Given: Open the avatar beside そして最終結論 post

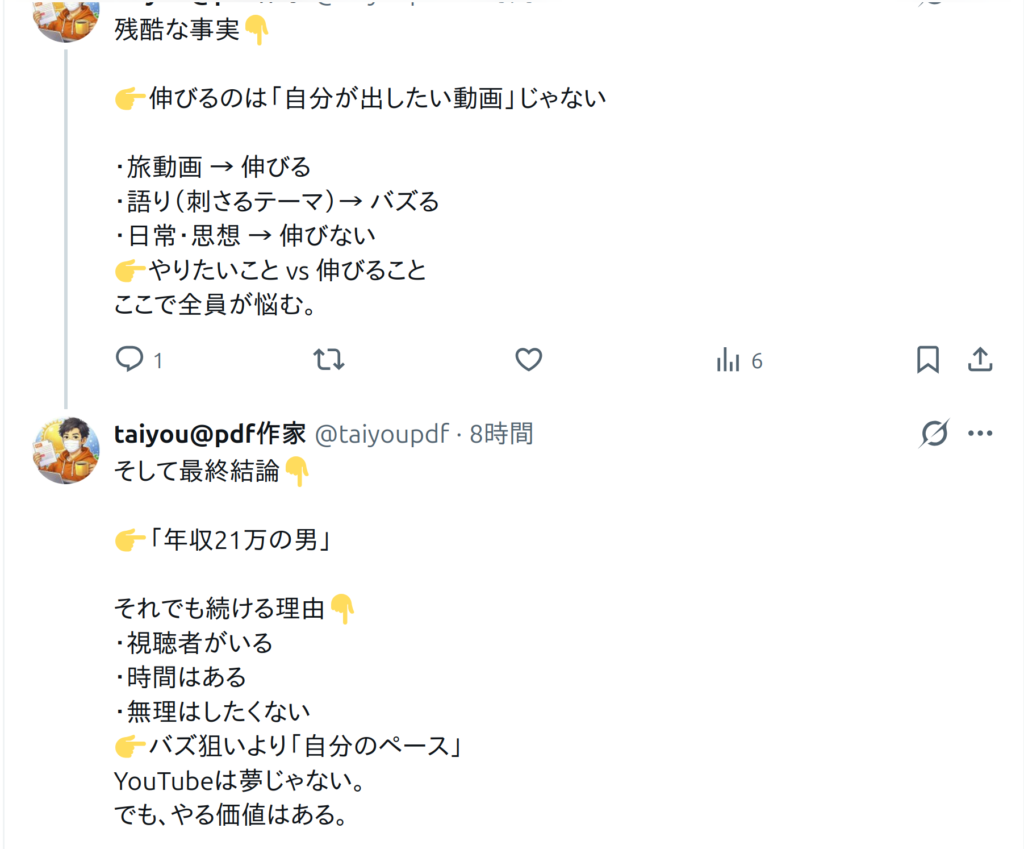Looking at the screenshot, I should [67, 451].
